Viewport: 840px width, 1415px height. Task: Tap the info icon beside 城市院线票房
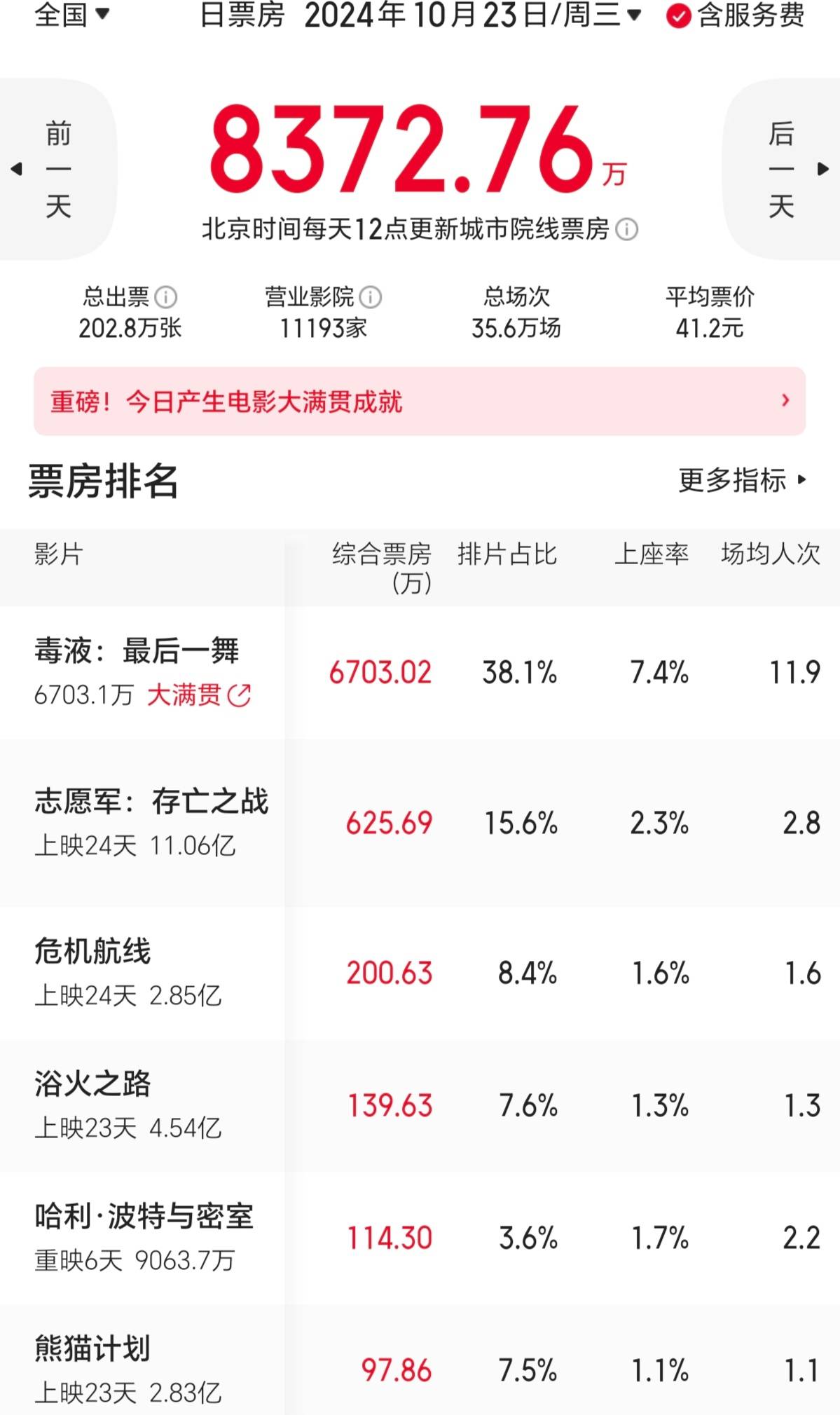pyautogui.click(x=627, y=229)
